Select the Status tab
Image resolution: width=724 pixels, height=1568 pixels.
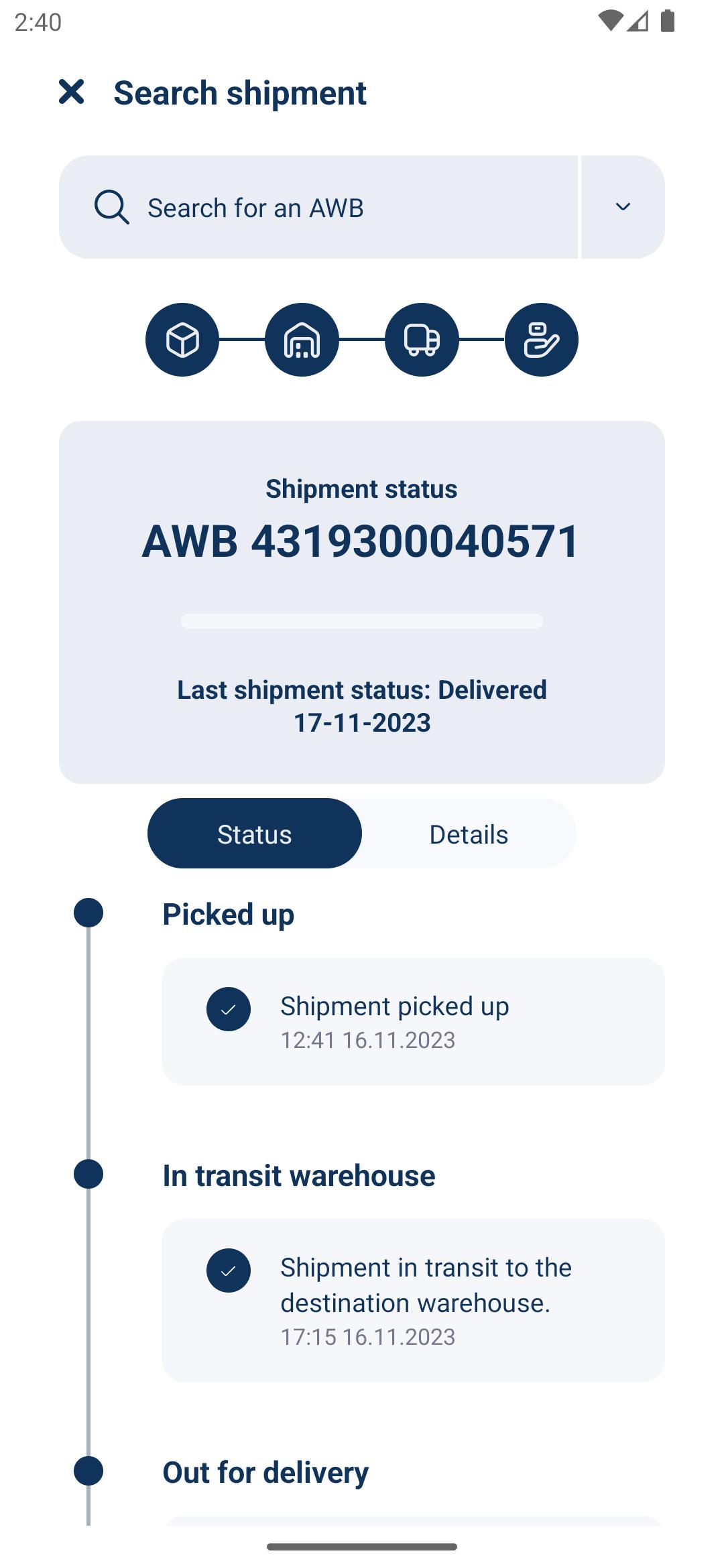pyautogui.click(x=255, y=834)
